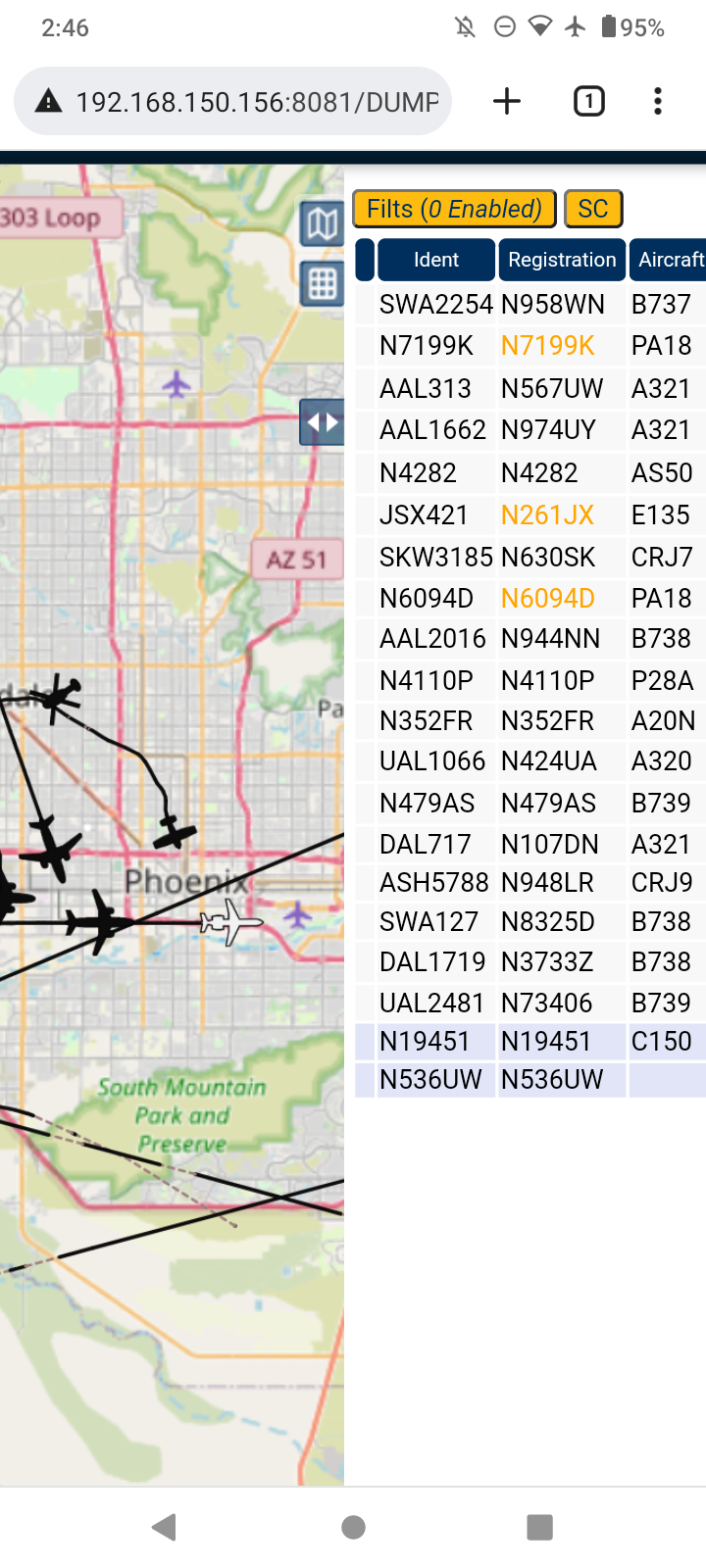
Task: Open registration link N7199K
Action: pos(547,346)
